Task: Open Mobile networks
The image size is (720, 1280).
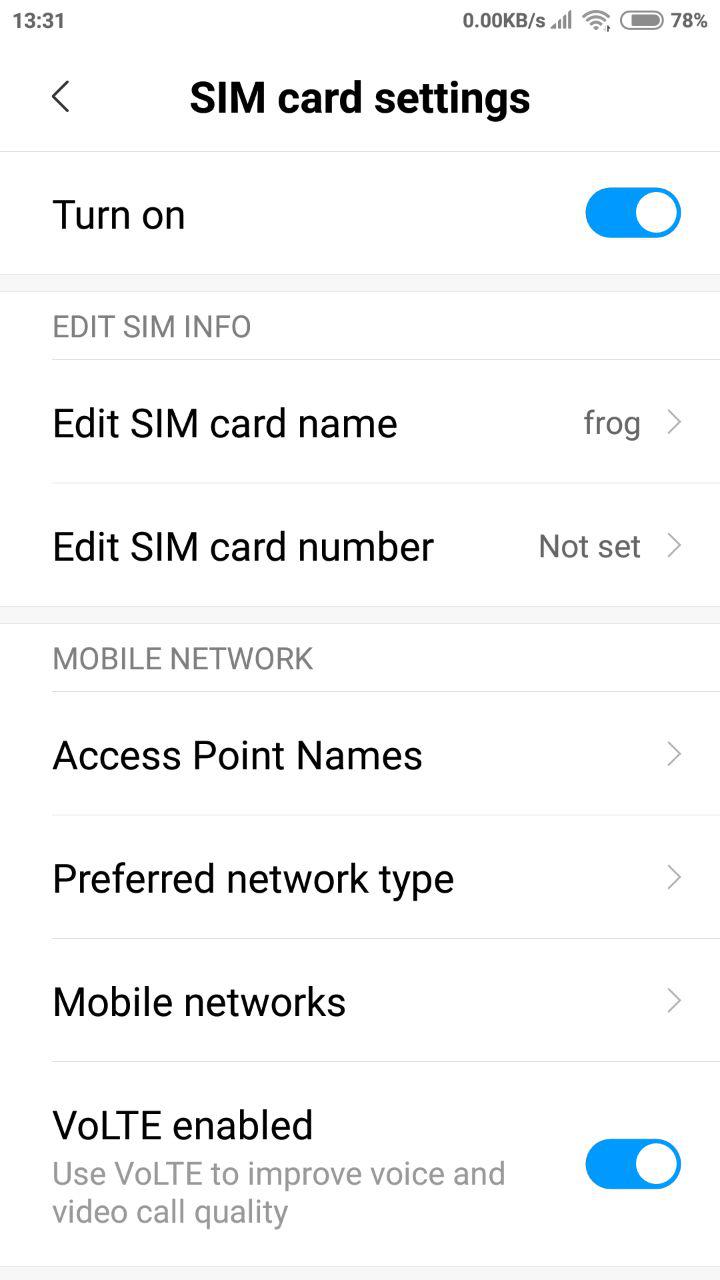Action: tap(360, 1000)
